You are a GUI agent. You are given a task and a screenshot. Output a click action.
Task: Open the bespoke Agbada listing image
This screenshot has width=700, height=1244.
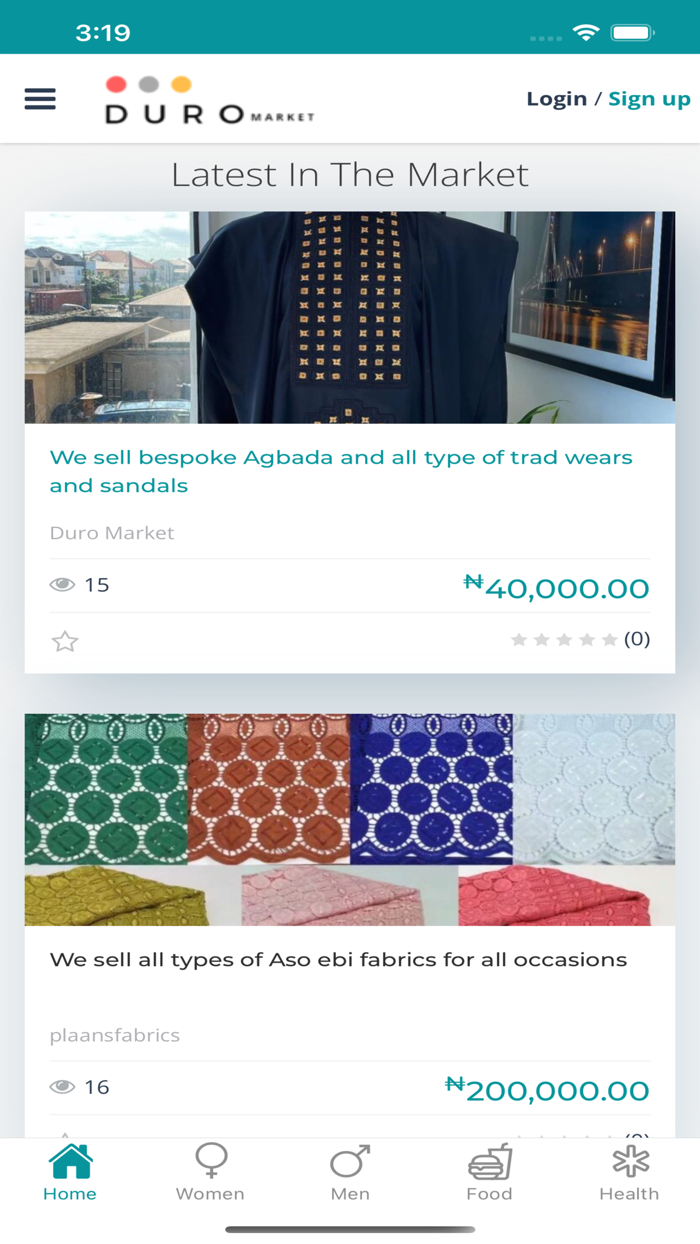pos(350,317)
